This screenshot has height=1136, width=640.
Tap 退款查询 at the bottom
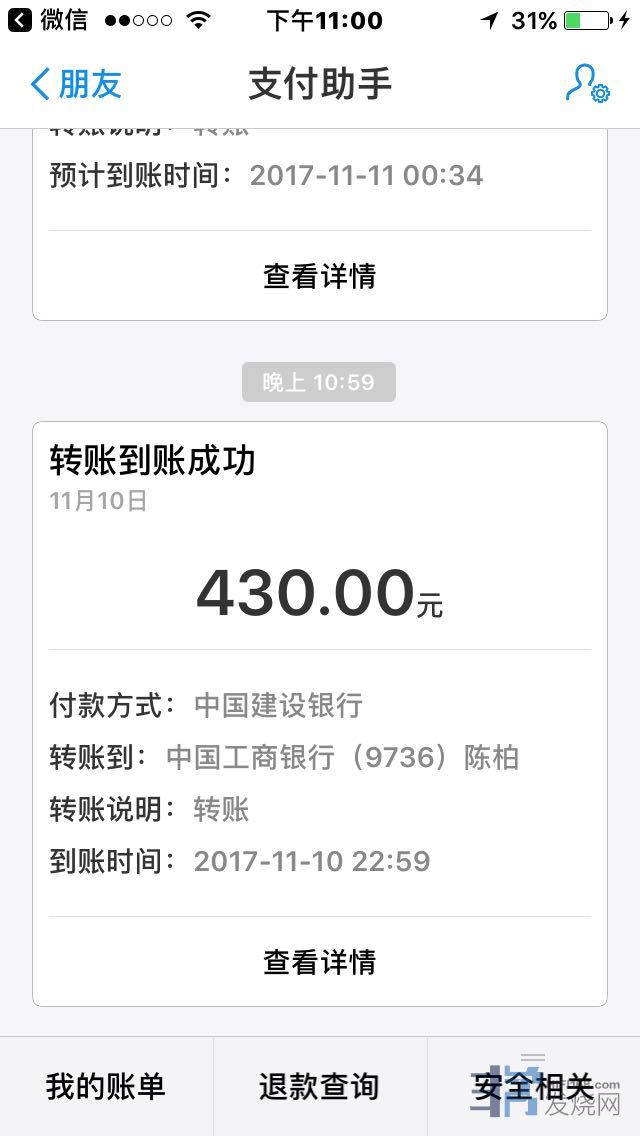(320, 1086)
